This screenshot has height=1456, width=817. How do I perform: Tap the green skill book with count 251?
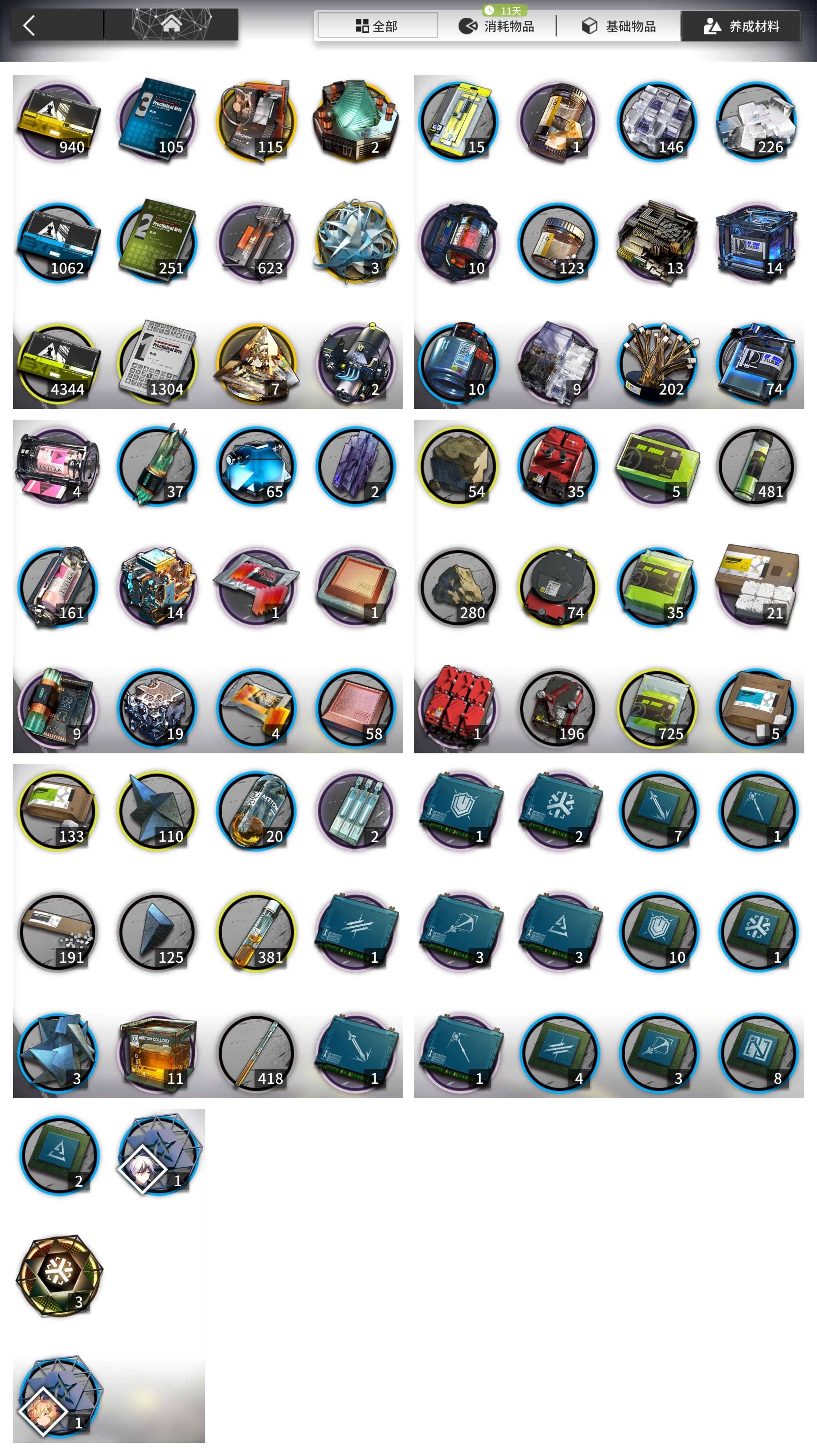157,242
